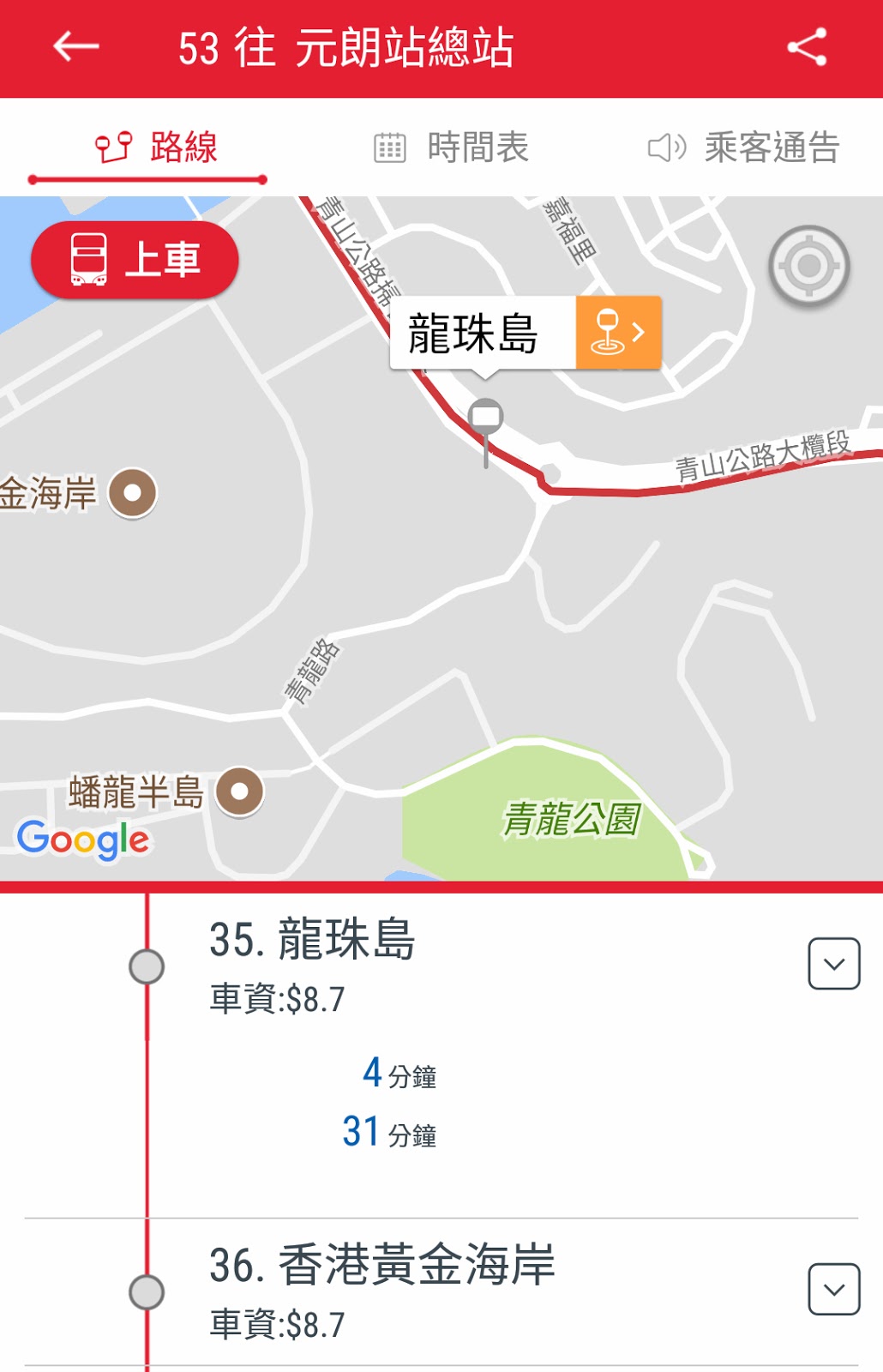Switch to the 時間表 tab
The width and height of the screenshot is (883, 1372).
pos(452,147)
